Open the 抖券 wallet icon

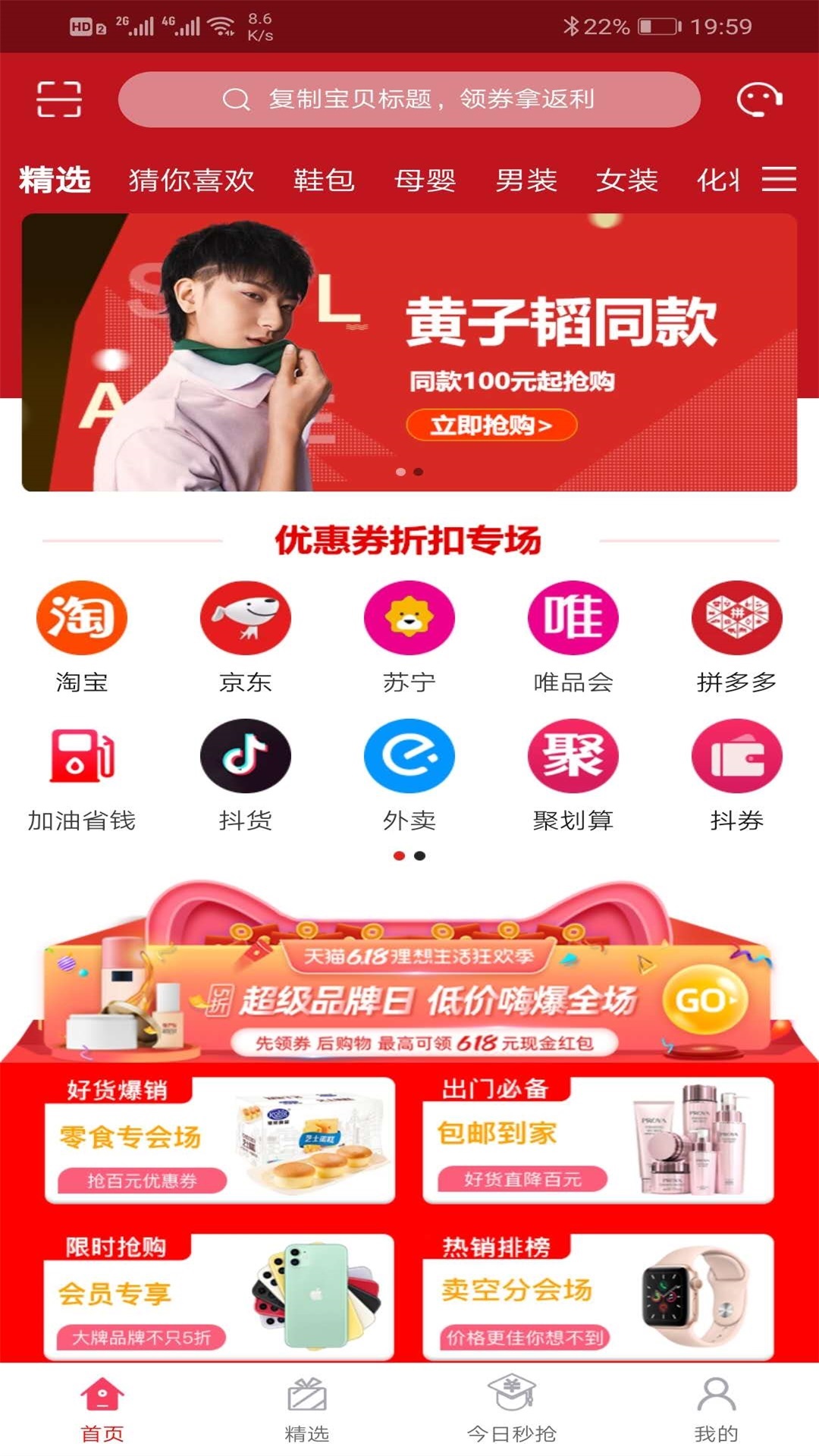(x=737, y=756)
